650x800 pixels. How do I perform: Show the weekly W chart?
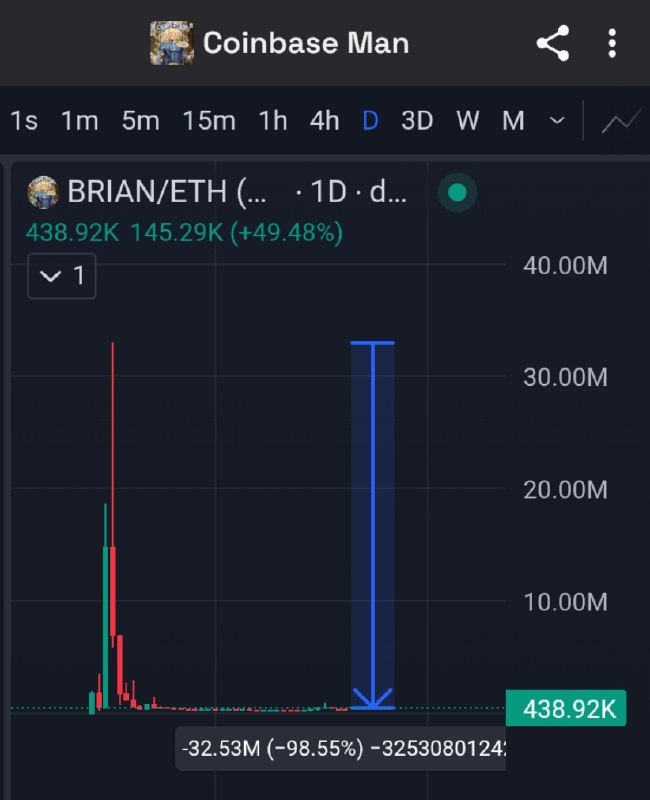click(x=468, y=121)
